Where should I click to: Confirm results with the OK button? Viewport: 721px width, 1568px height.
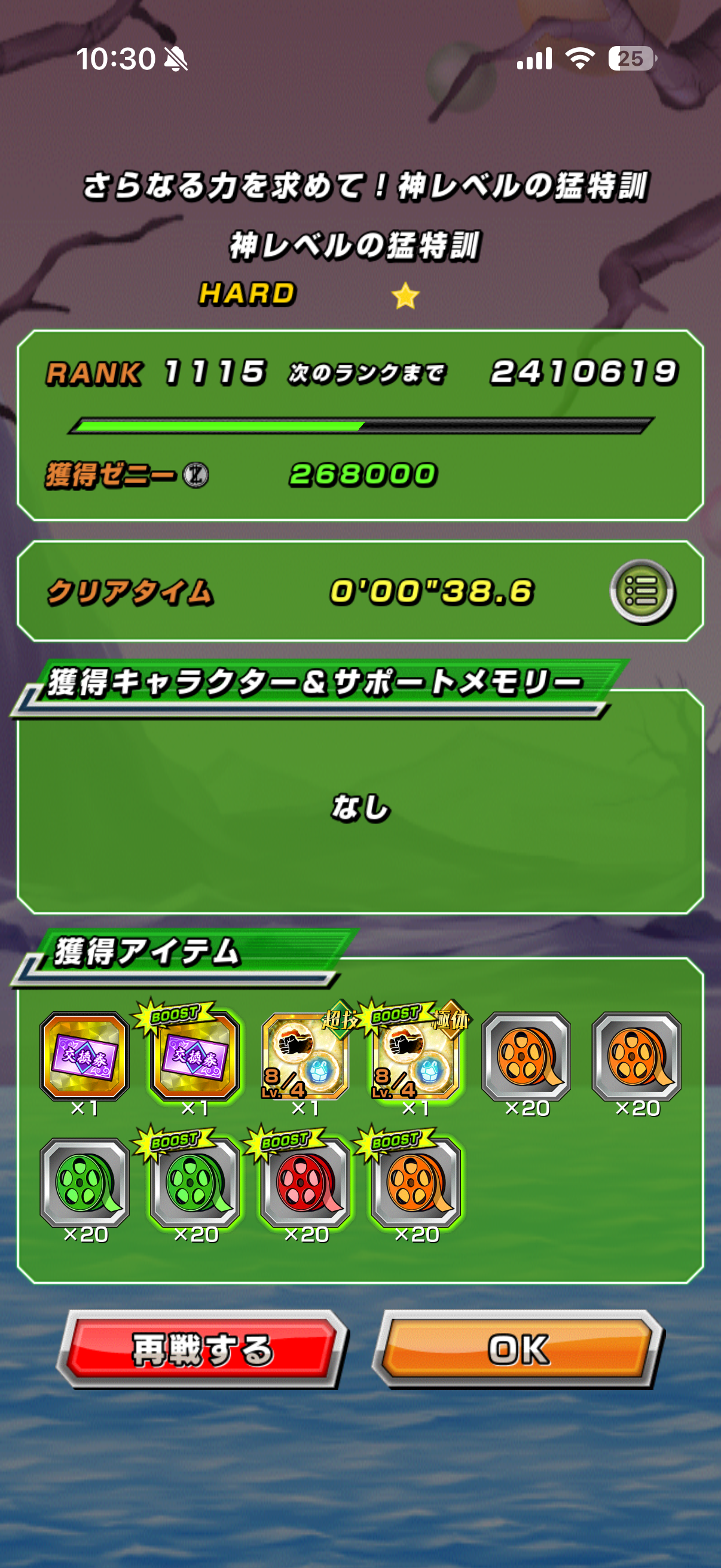click(518, 1350)
